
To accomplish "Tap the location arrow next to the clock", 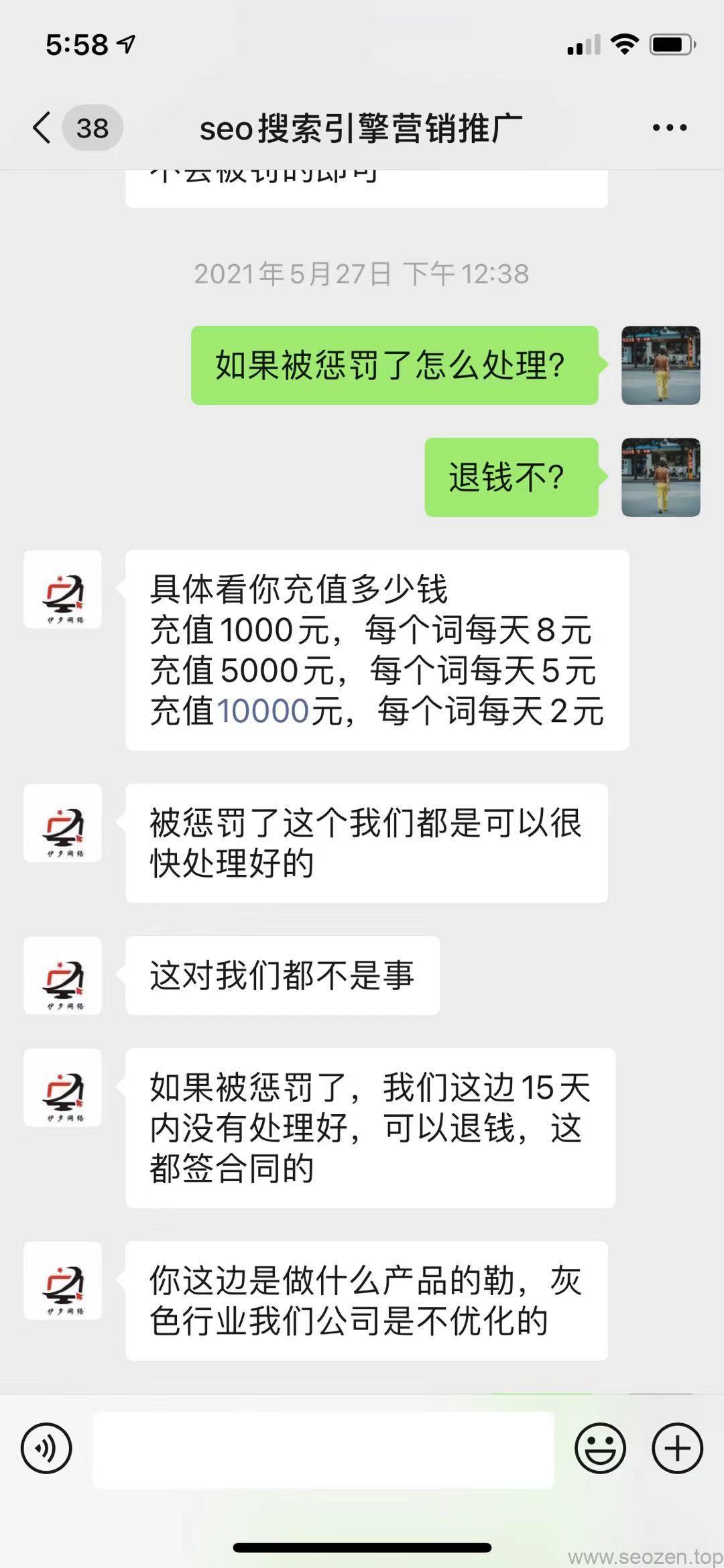I will pyautogui.click(x=124, y=42).
